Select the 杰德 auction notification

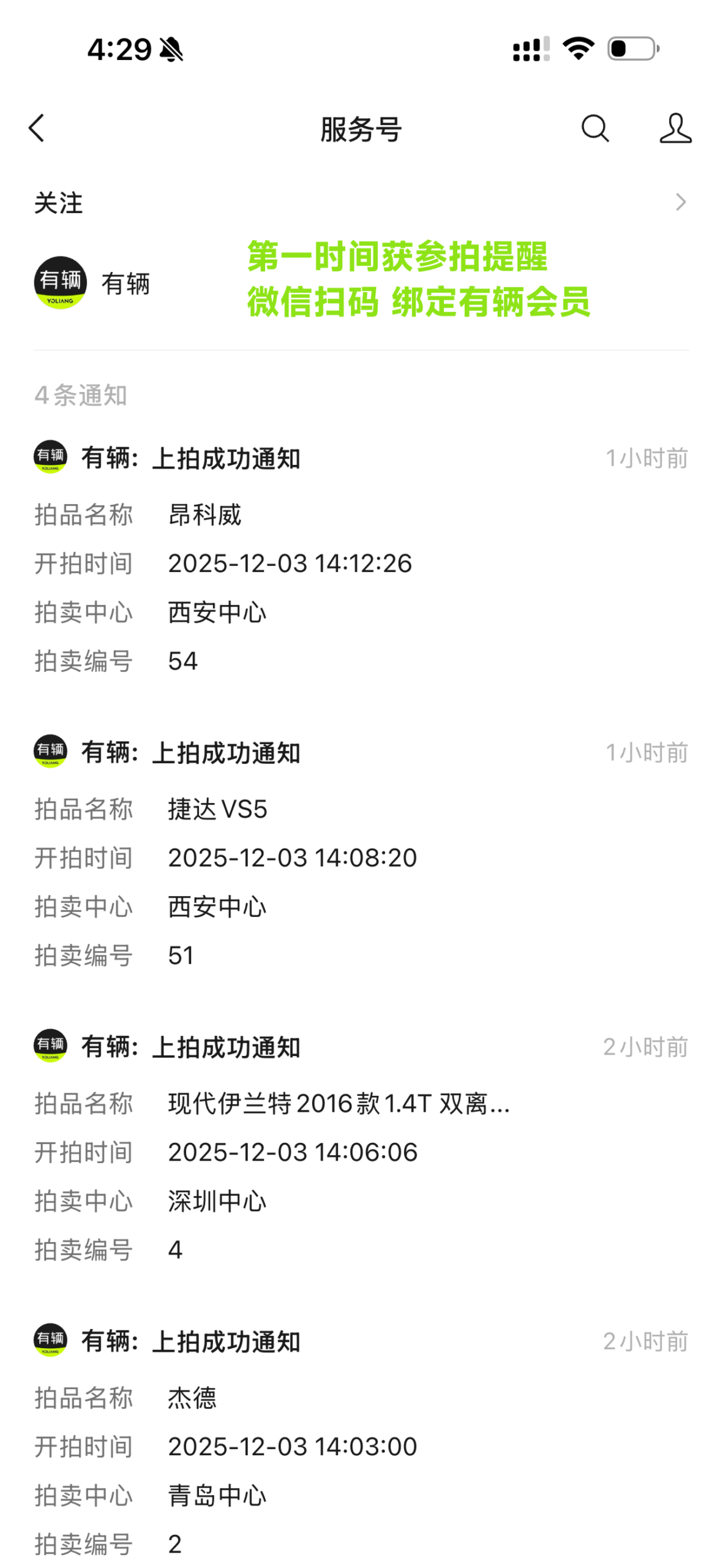click(361, 1439)
